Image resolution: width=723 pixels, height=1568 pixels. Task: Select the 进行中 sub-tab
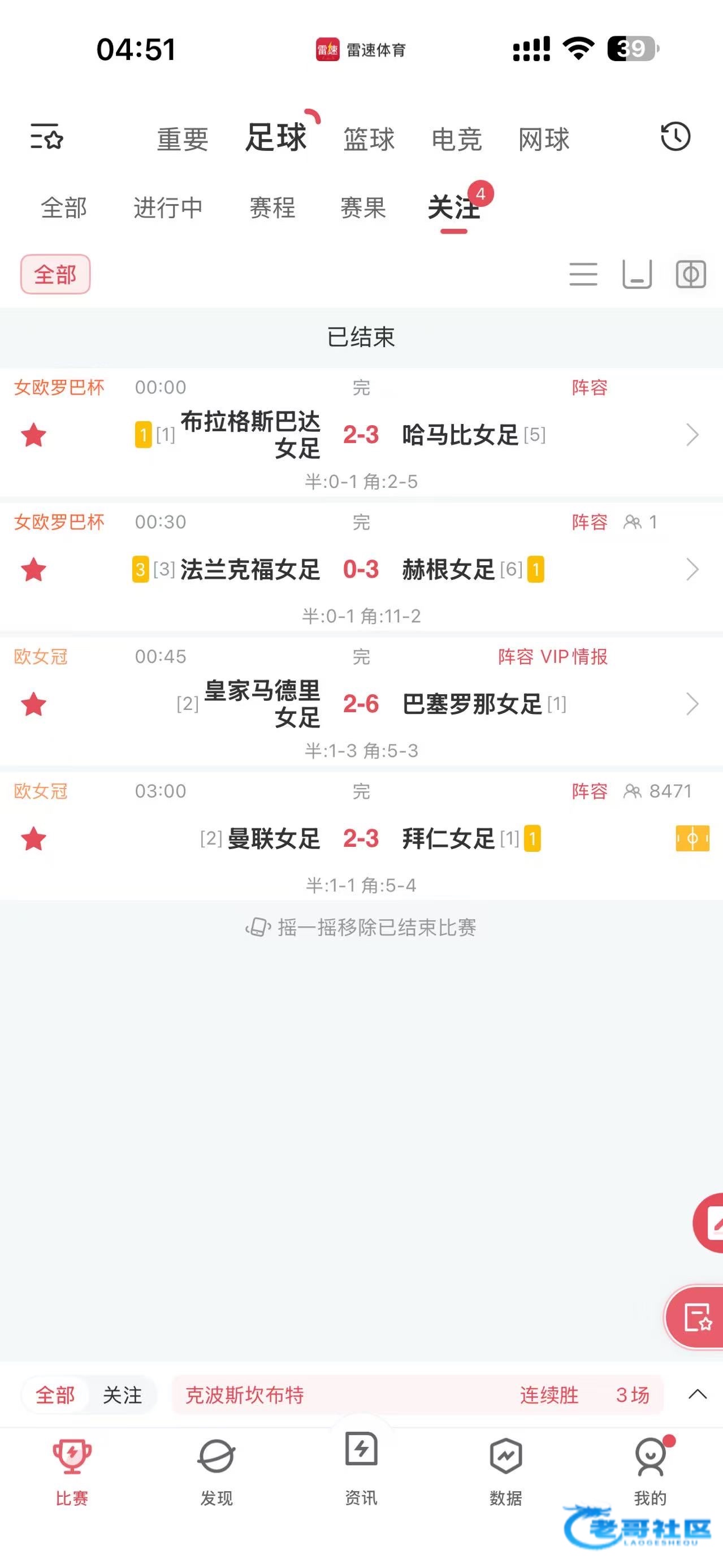pyautogui.click(x=168, y=207)
